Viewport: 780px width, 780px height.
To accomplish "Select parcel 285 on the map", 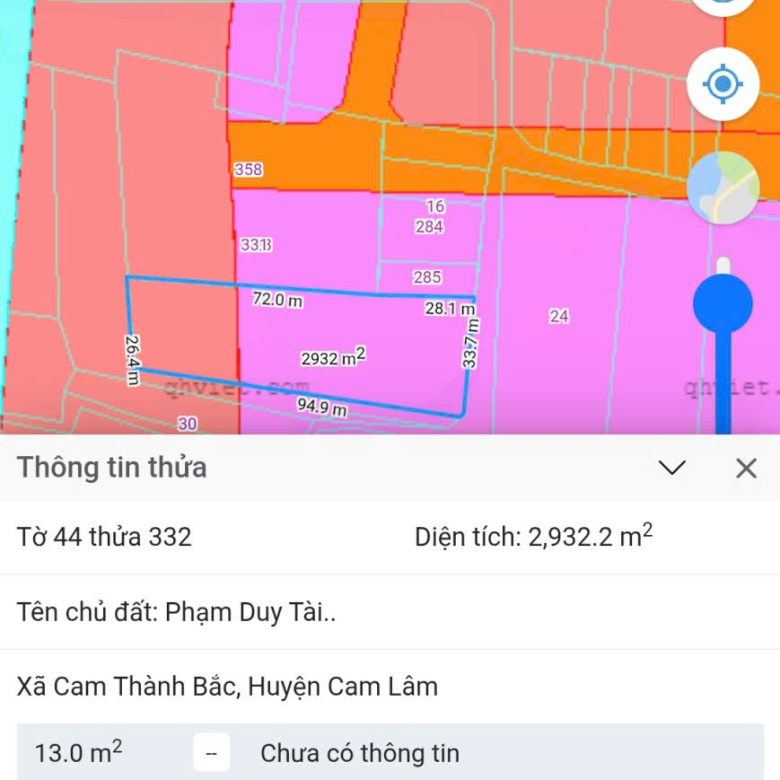I will pos(427,277).
